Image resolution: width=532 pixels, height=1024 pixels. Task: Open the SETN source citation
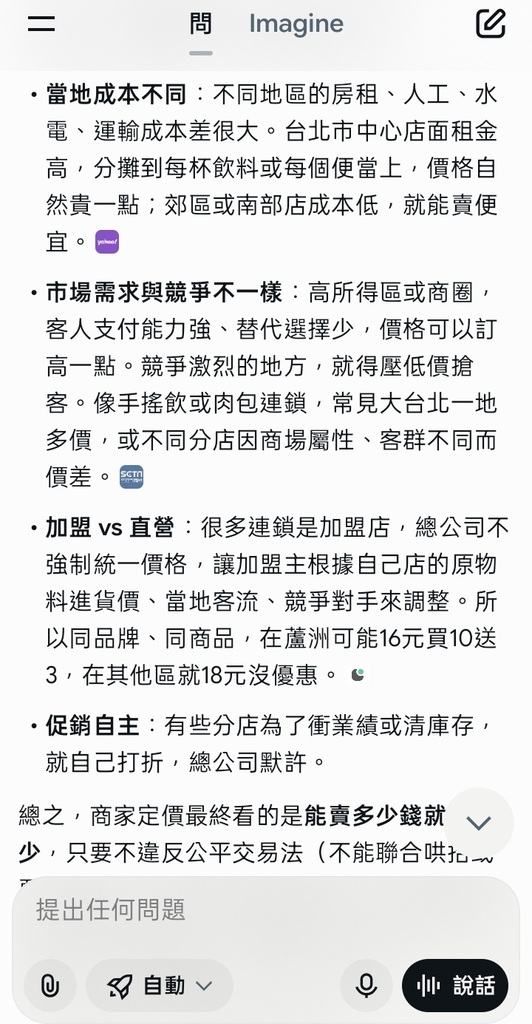pos(131,477)
